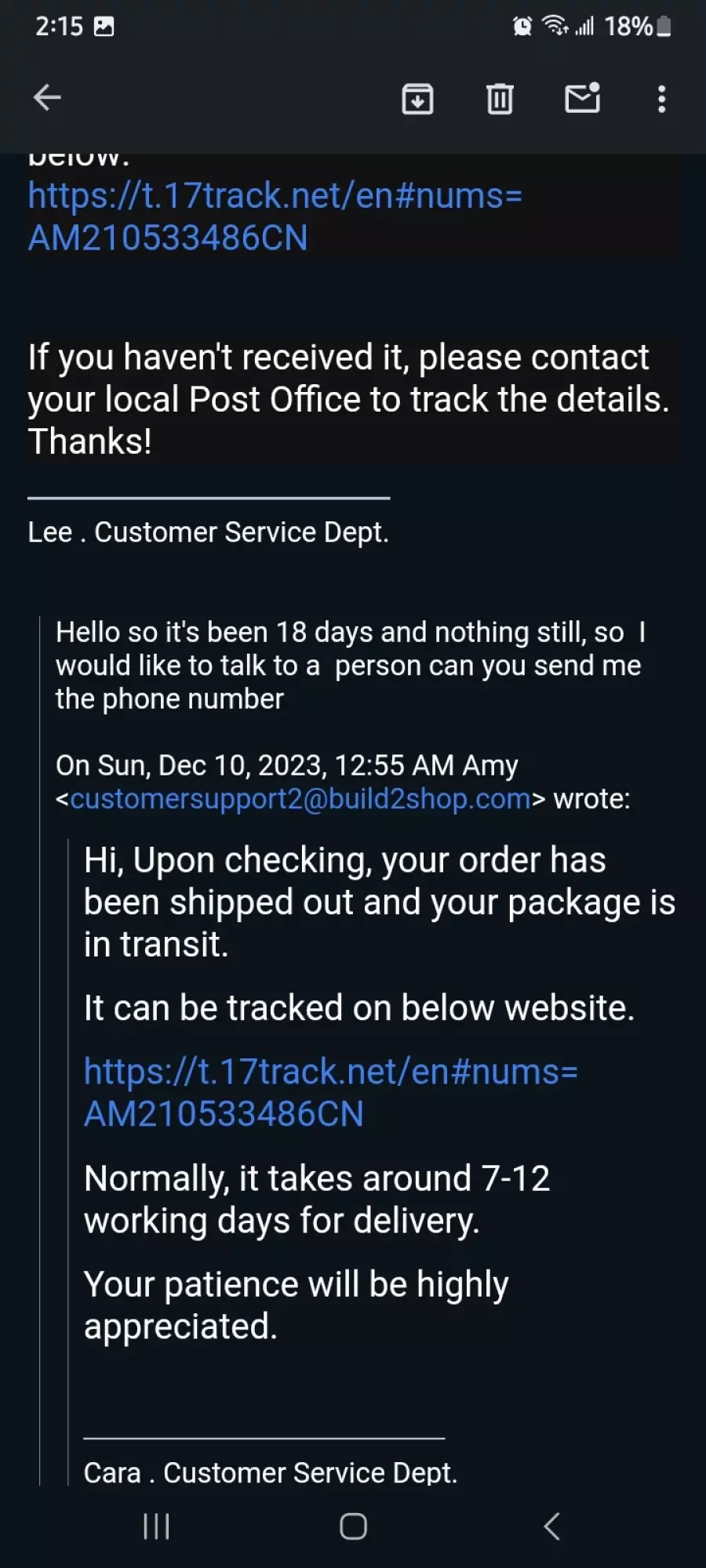The height and width of the screenshot is (1568, 706).
Task: Open the 17track link in Amy's quoted reply
Action: 330,1092
